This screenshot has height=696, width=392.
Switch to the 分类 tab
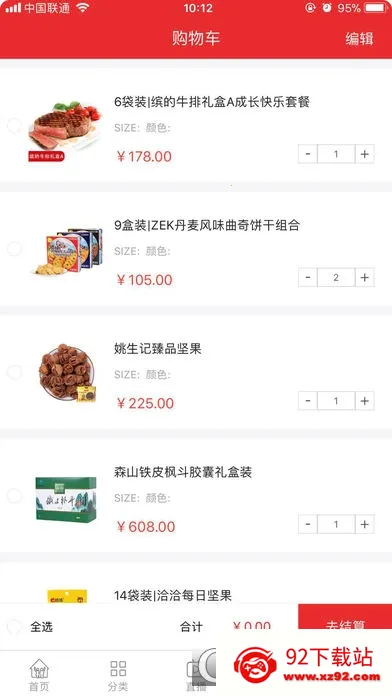coord(118,675)
